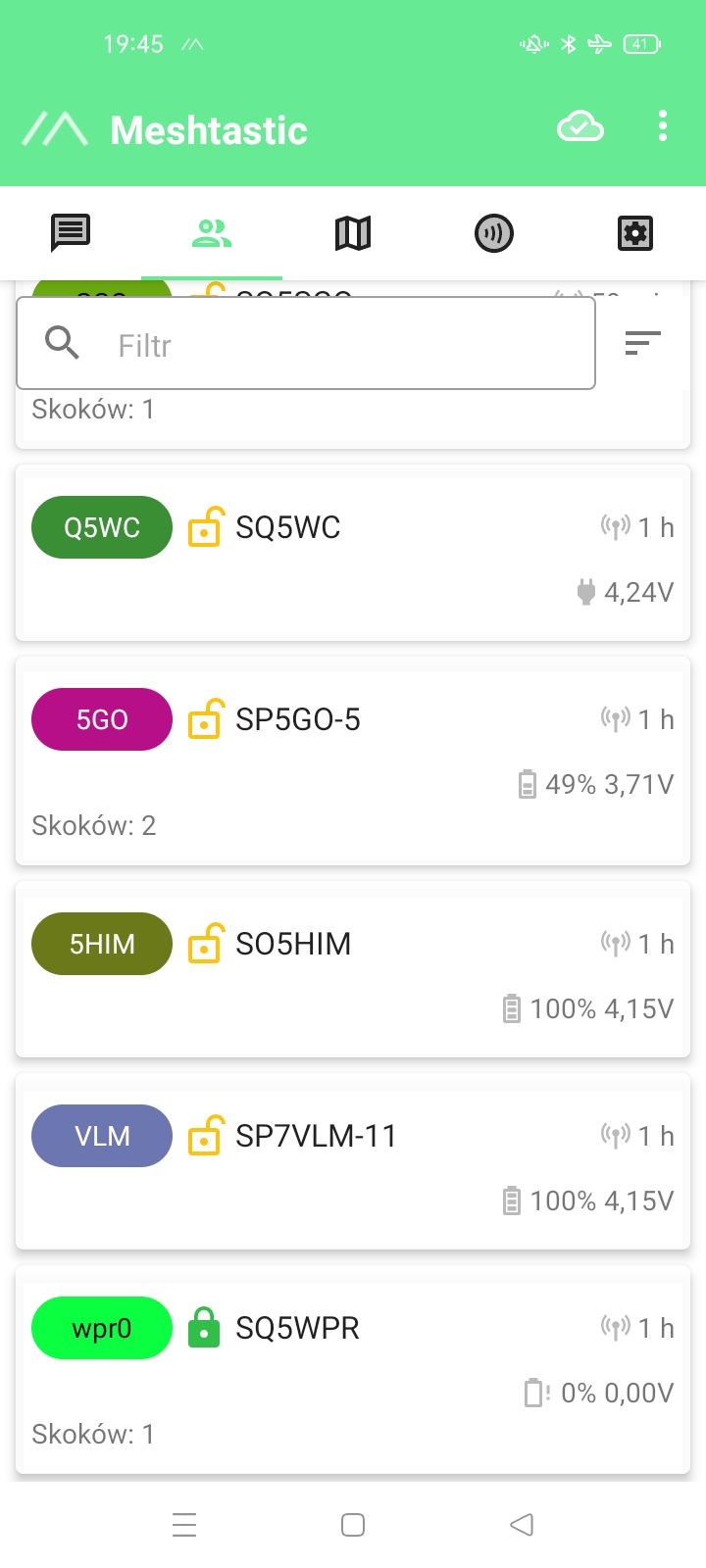The height and width of the screenshot is (1568, 706).
Task: Tap the 5GO magenta chip
Action: [102, 719]
